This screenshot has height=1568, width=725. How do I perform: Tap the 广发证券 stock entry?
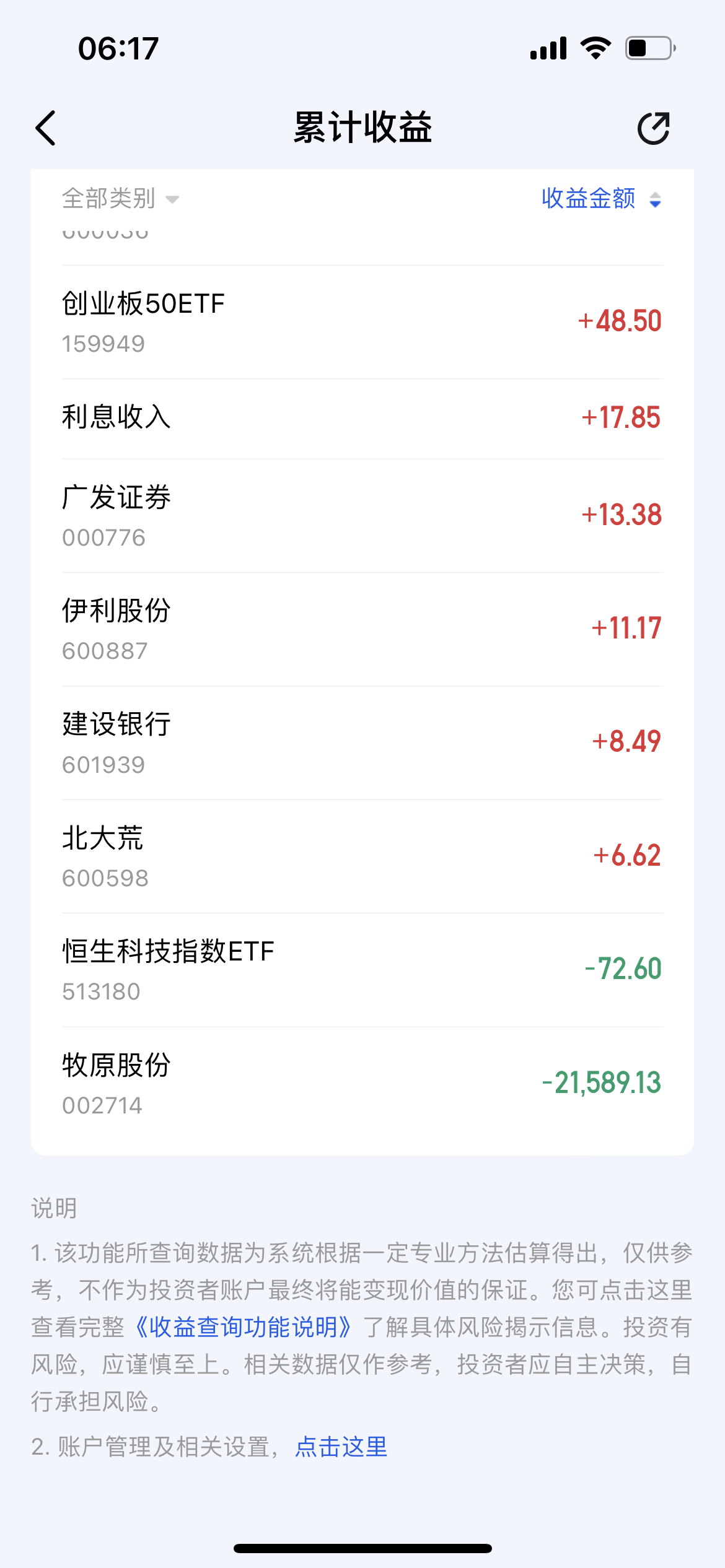point(362,515)
